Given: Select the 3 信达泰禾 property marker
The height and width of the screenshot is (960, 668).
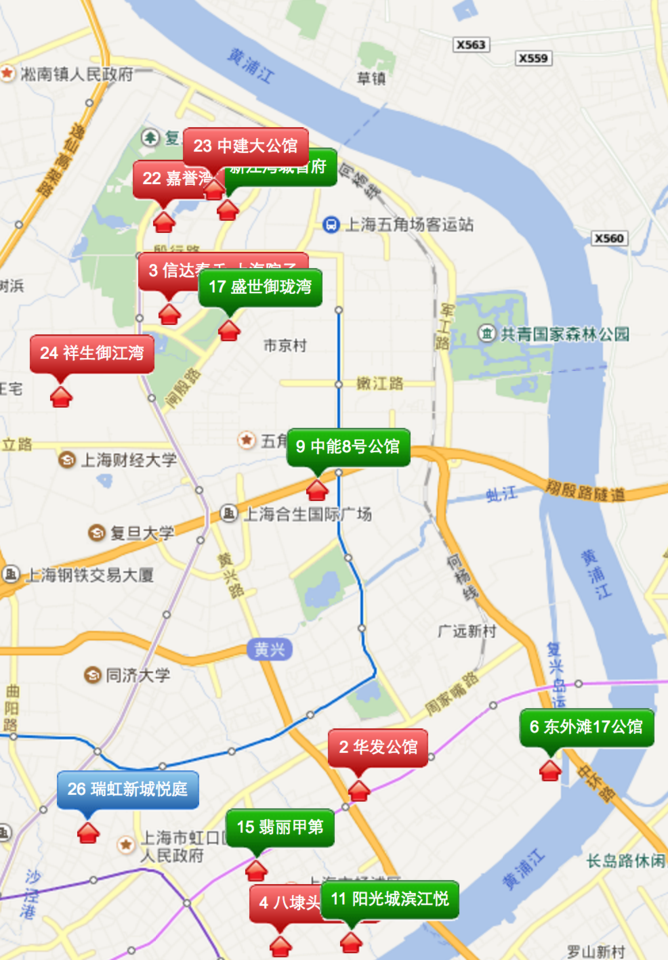Looking at the screenshot, I should point(168,270).
